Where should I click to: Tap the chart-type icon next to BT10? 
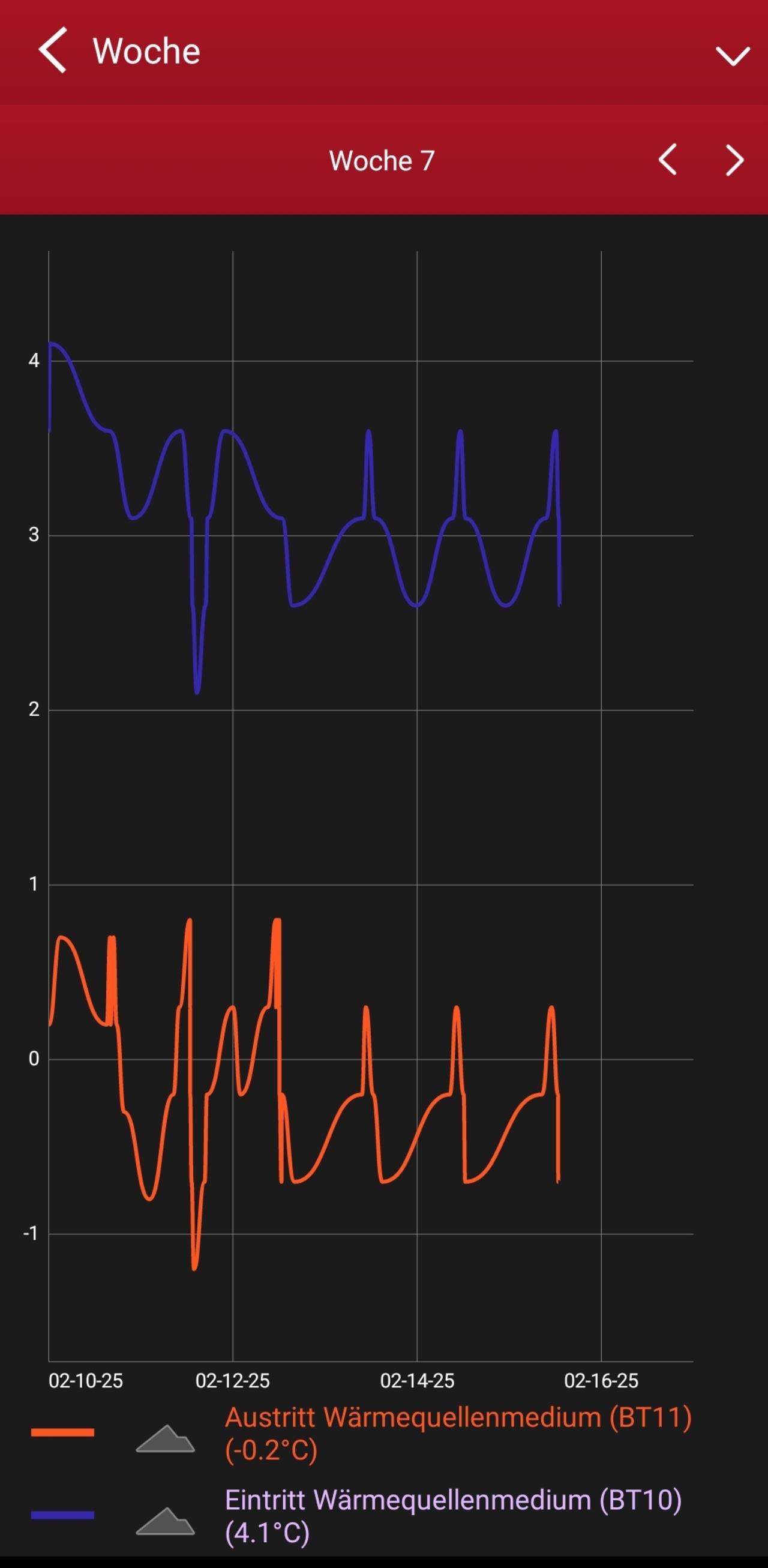165,1521
